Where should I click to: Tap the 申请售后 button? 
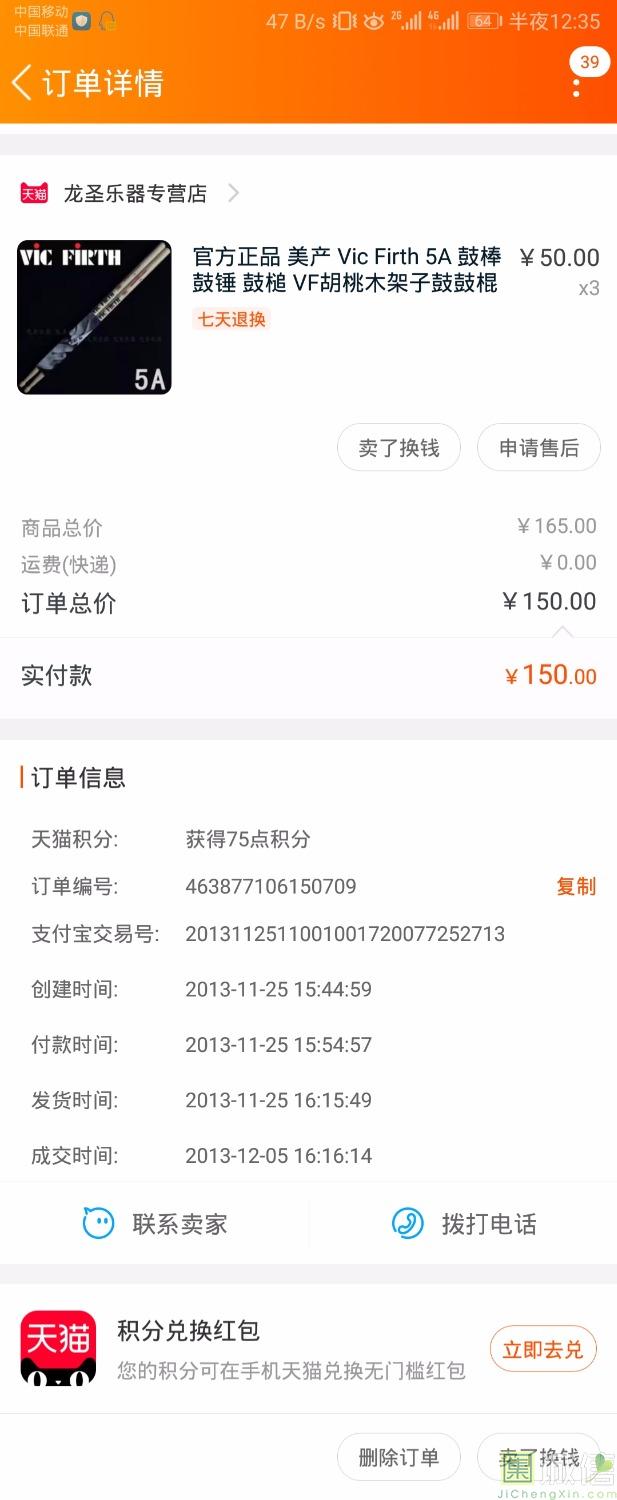[x=538, y=448]
